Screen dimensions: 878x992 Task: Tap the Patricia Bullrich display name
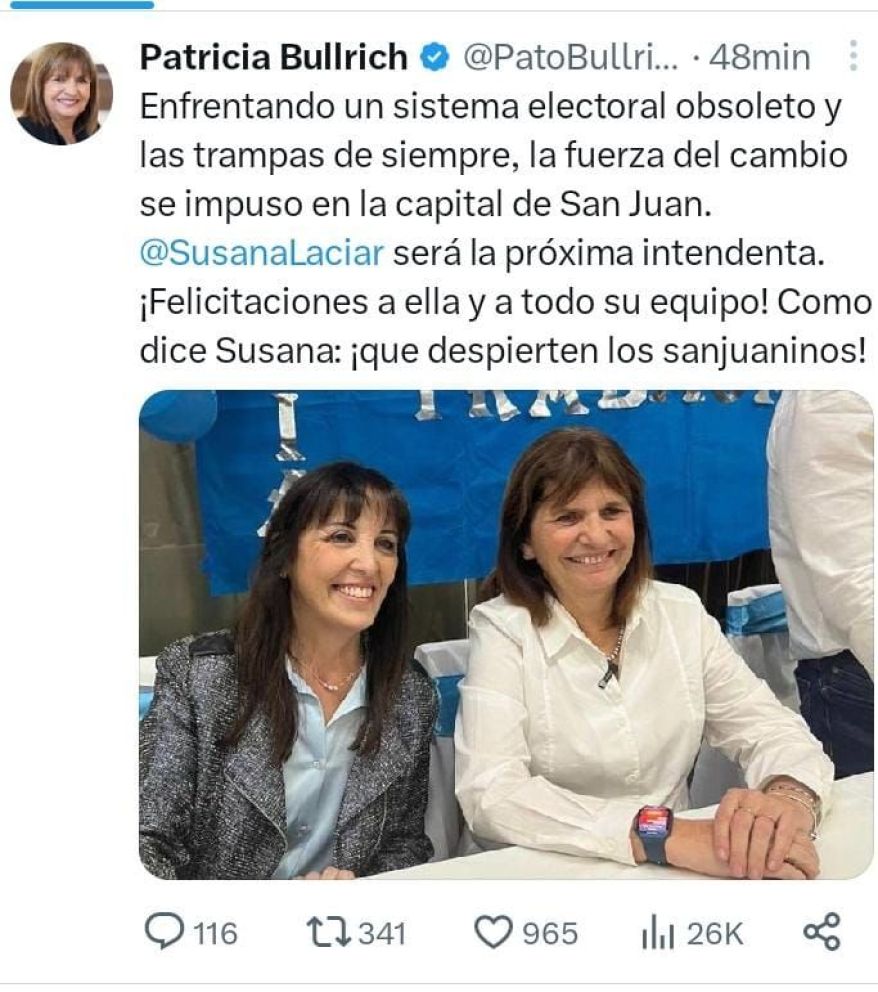coord(273,58)
